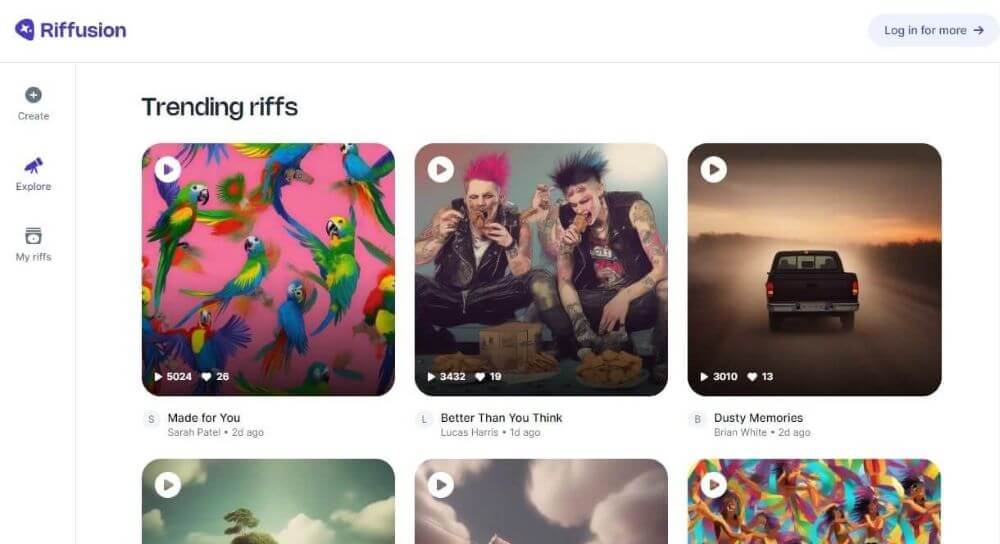The image size is (1000, 544).
Task: Like the Dusty Memories riff
Action: (x=754, y=377)
